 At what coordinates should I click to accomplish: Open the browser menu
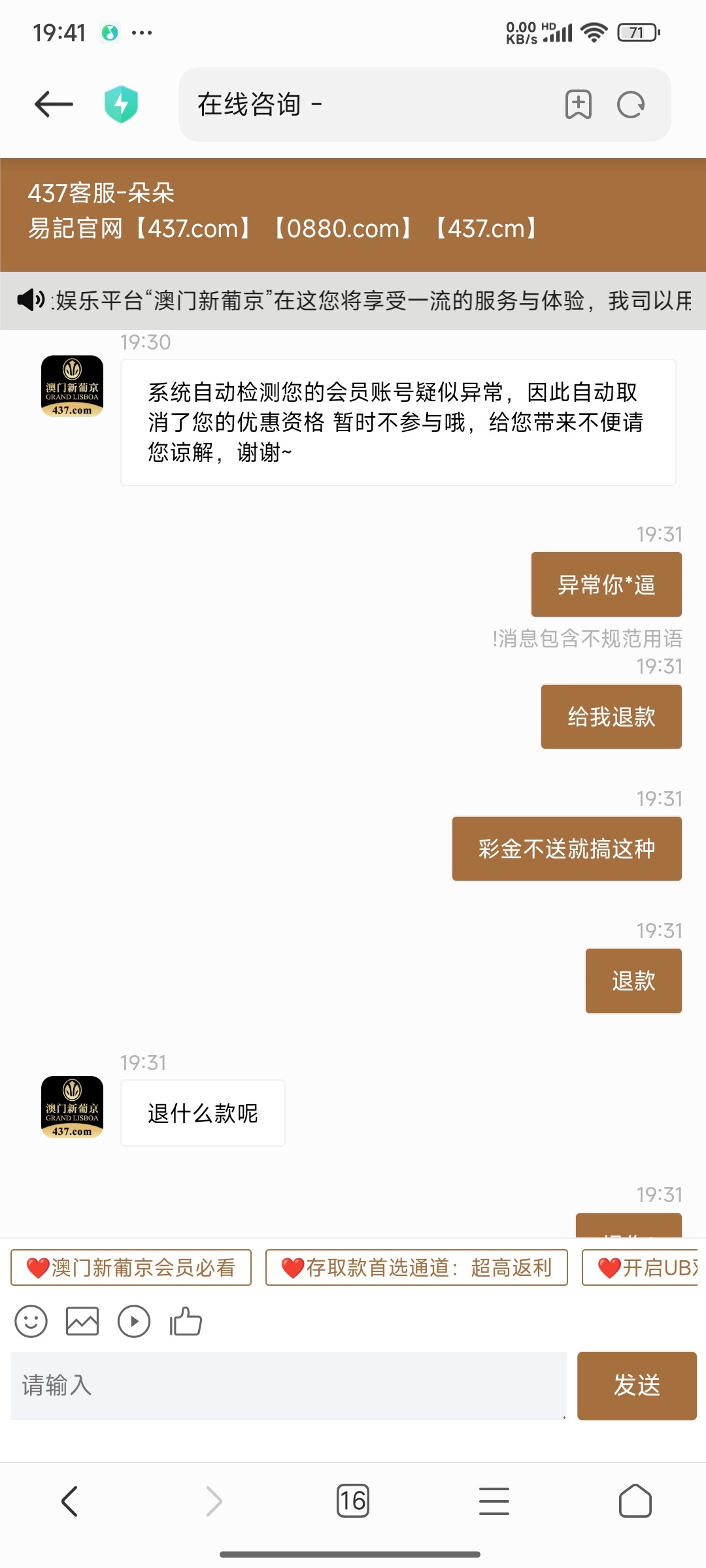[x=494, y=1501]
